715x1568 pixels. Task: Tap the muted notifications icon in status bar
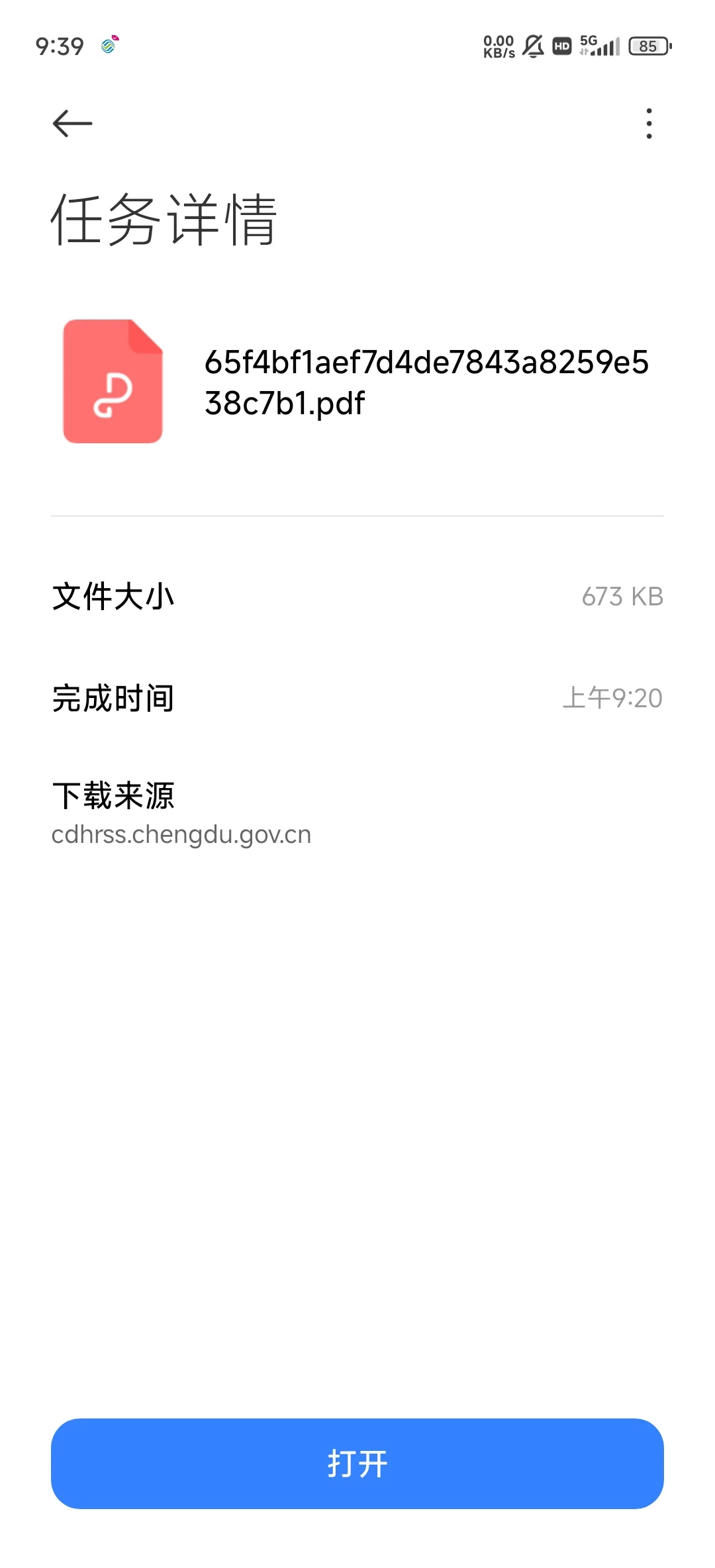[534, 46]
